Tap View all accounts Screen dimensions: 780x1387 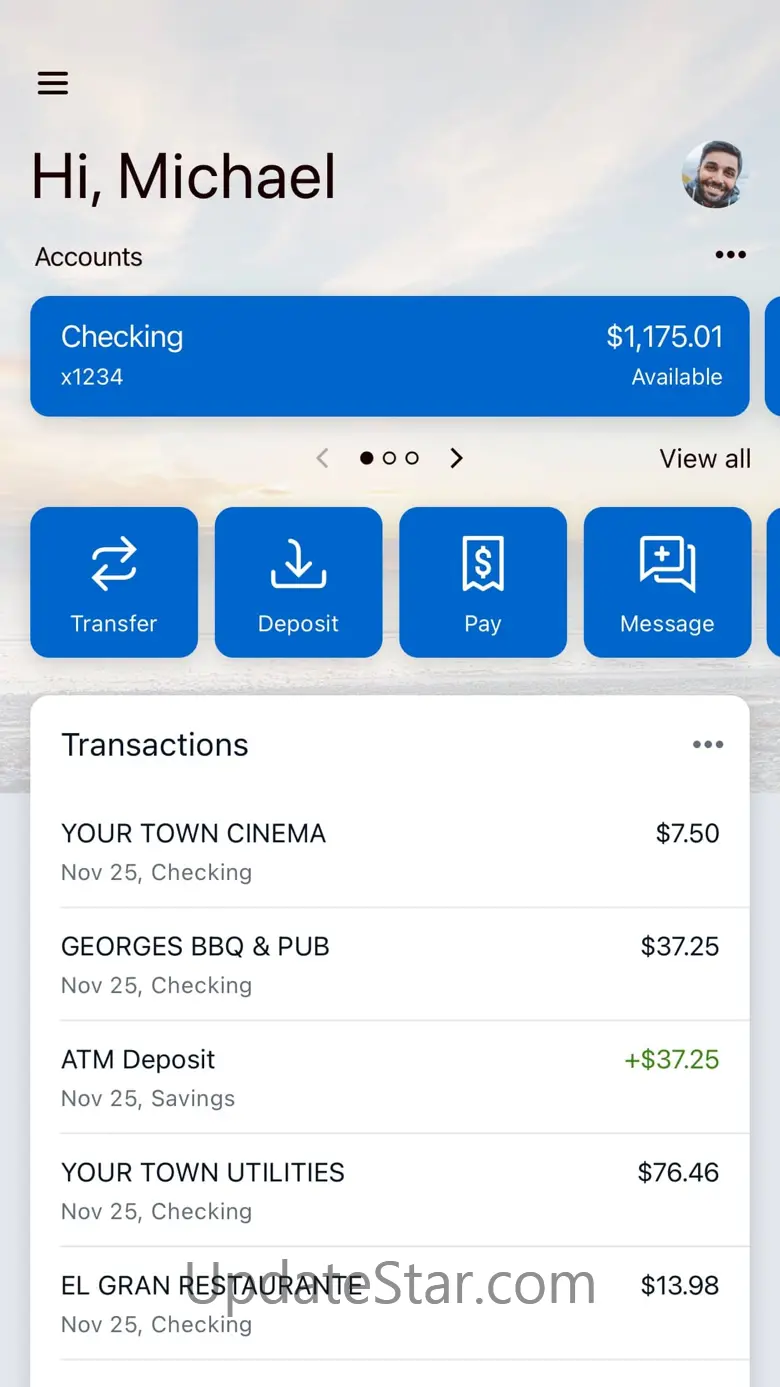(705, 459)
